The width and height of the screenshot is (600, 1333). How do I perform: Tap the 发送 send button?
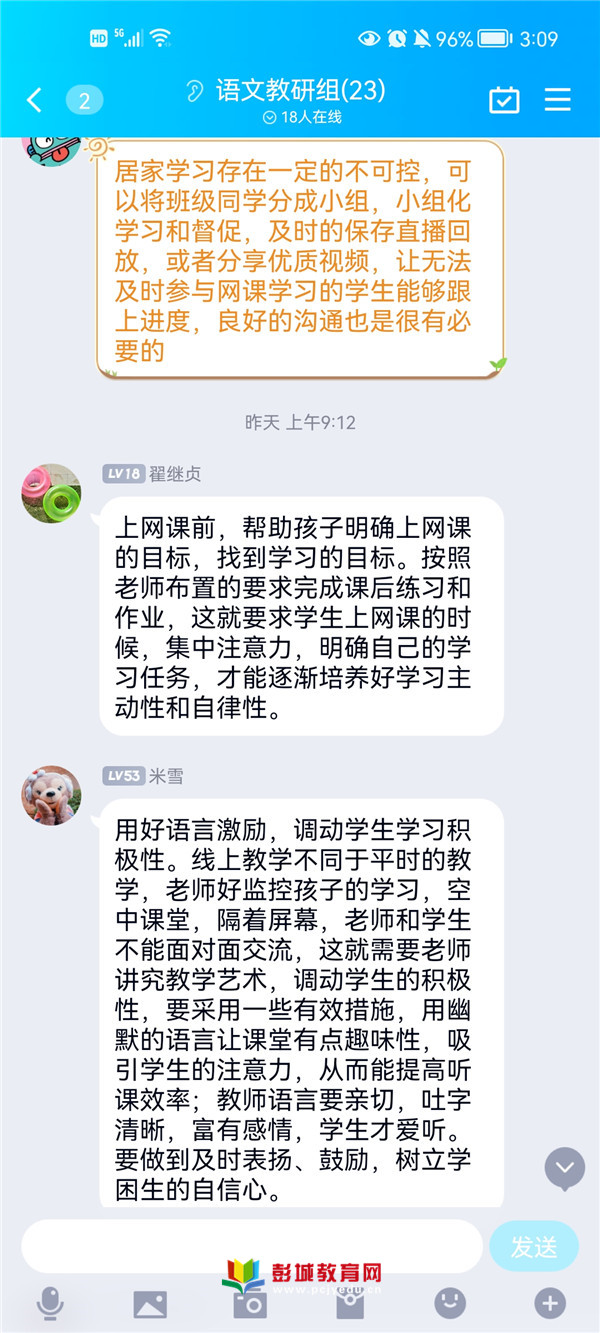coord(534,1246)
